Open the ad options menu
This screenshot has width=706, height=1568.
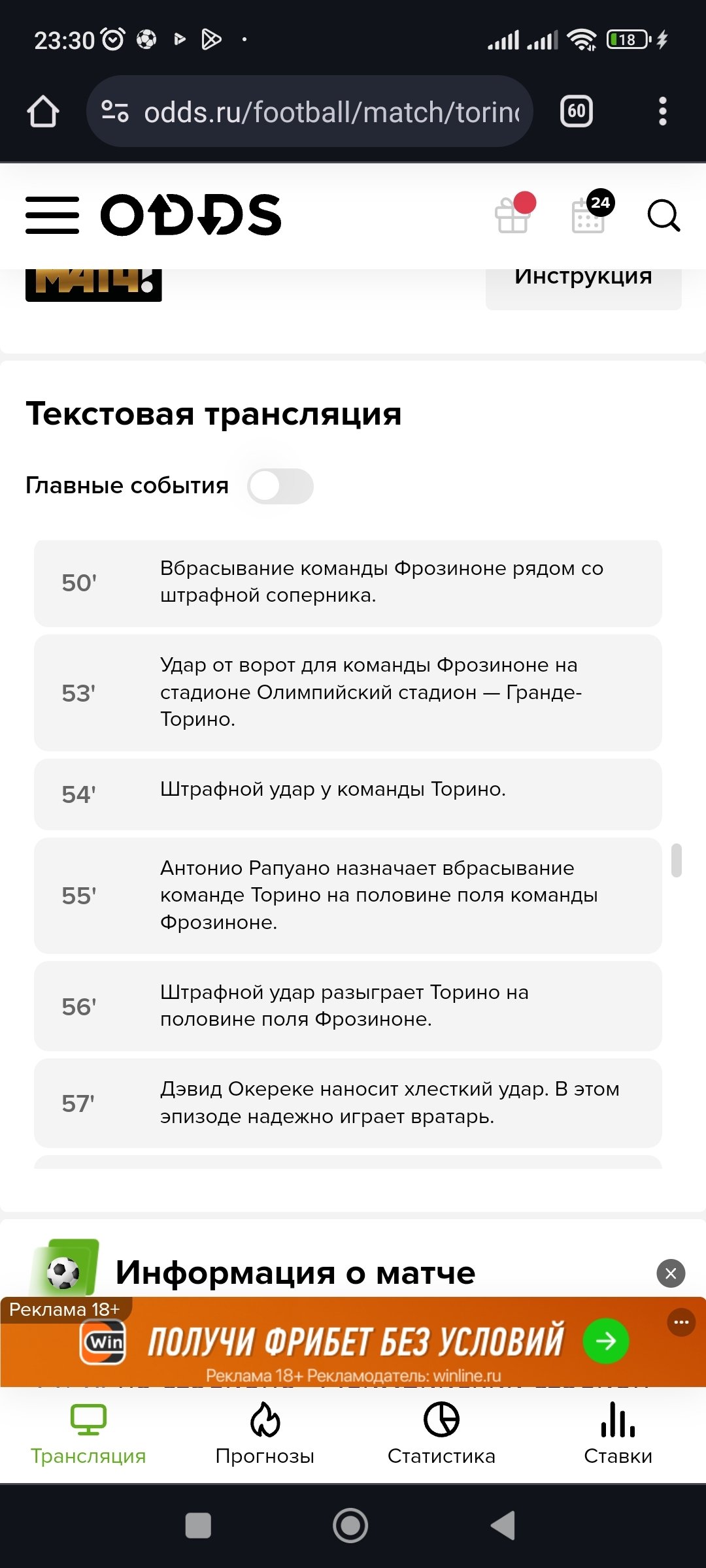(681, 1322)
